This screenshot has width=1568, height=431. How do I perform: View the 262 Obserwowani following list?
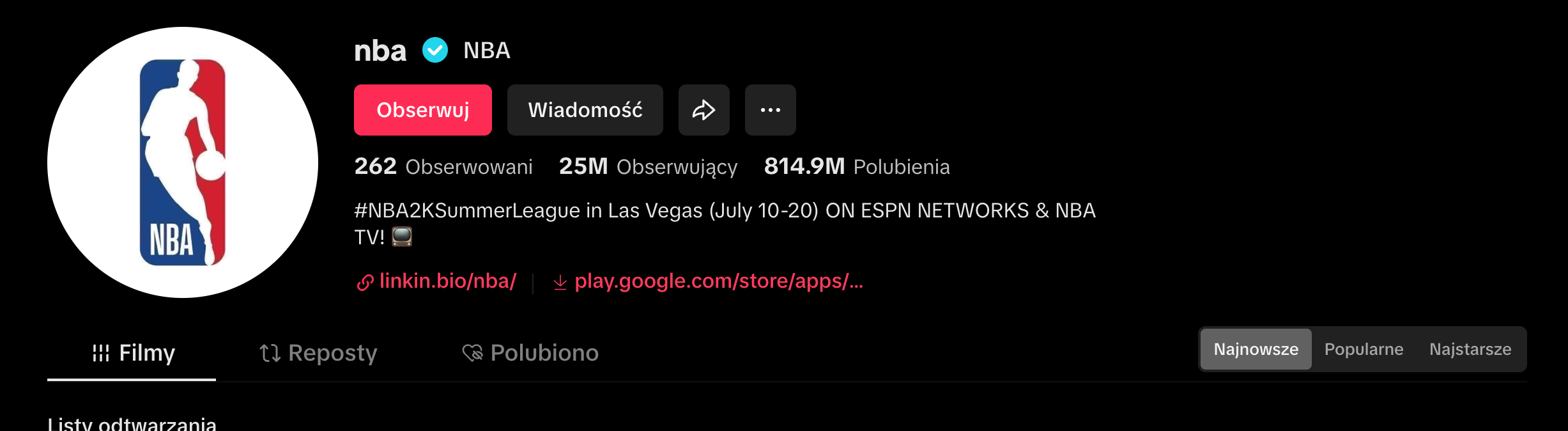pos(443,167)
